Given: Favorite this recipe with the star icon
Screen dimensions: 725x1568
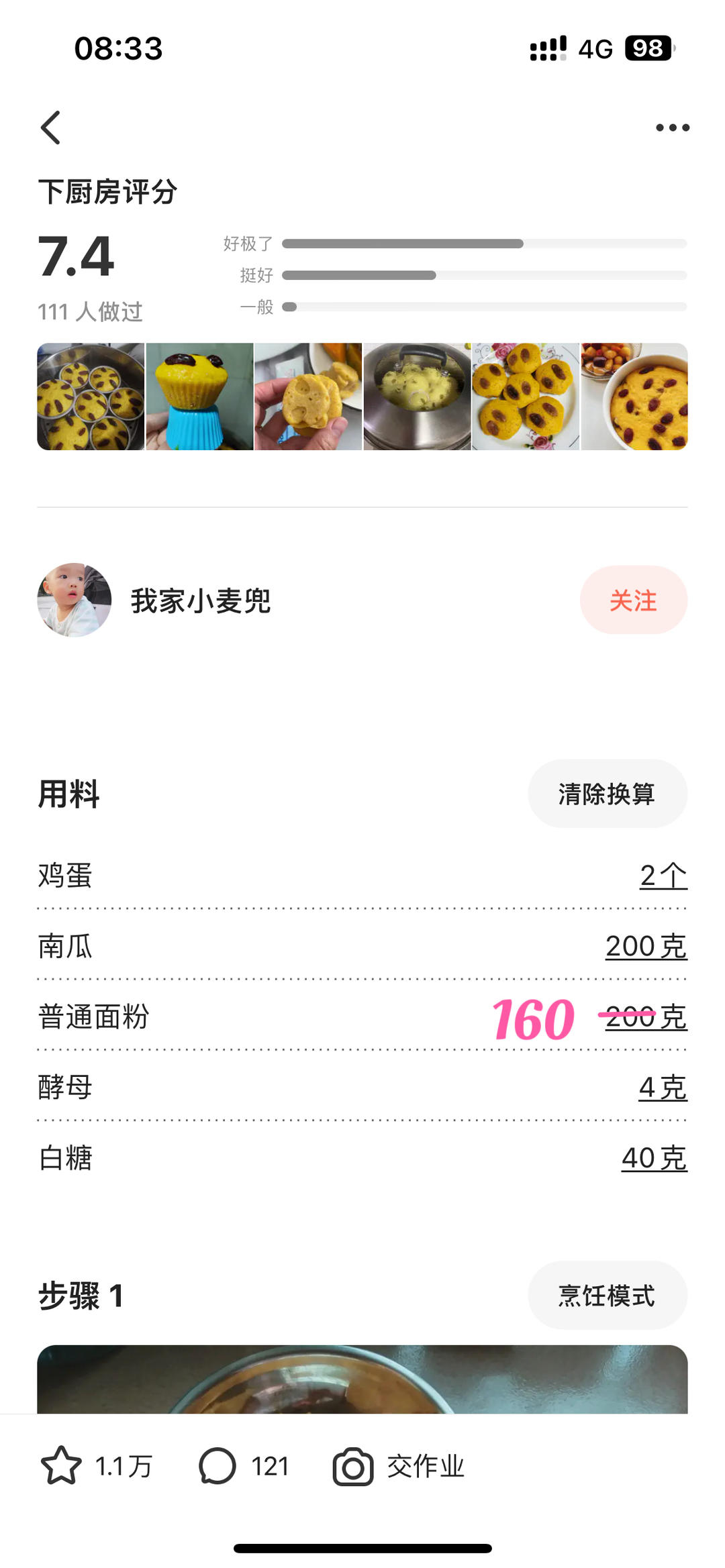Looking at the screenshot, I should pos(61,1466).
